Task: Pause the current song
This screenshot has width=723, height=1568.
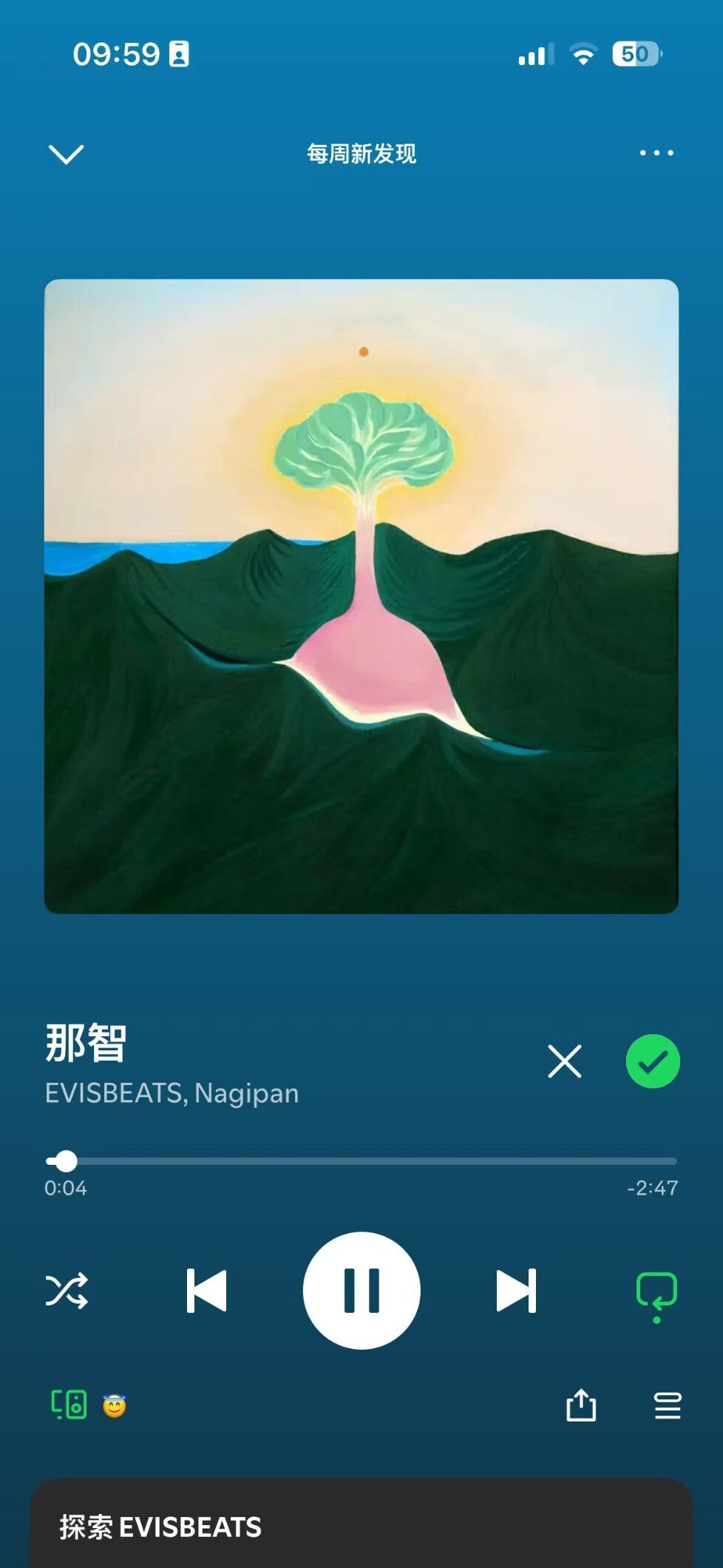Action: 361,1291
